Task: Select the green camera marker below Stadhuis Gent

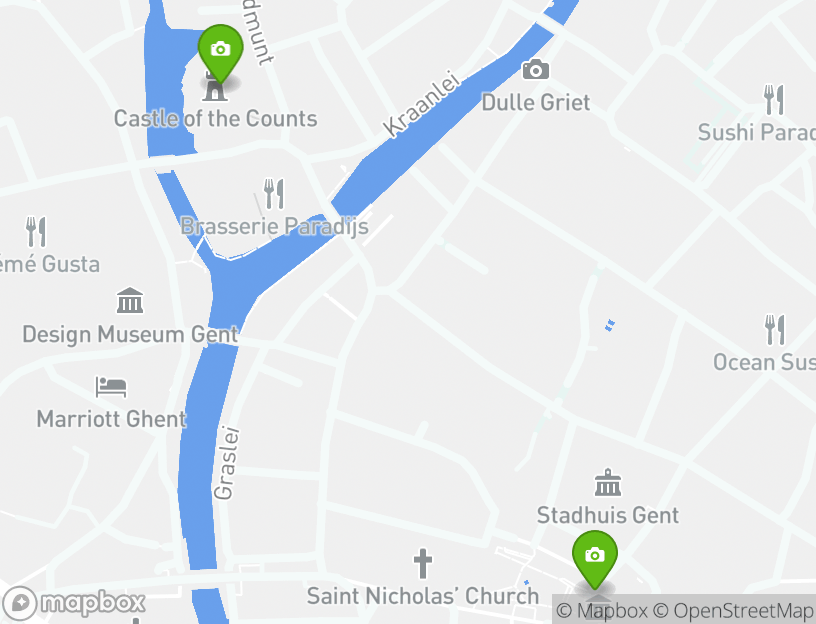Action: click(595, 557)
